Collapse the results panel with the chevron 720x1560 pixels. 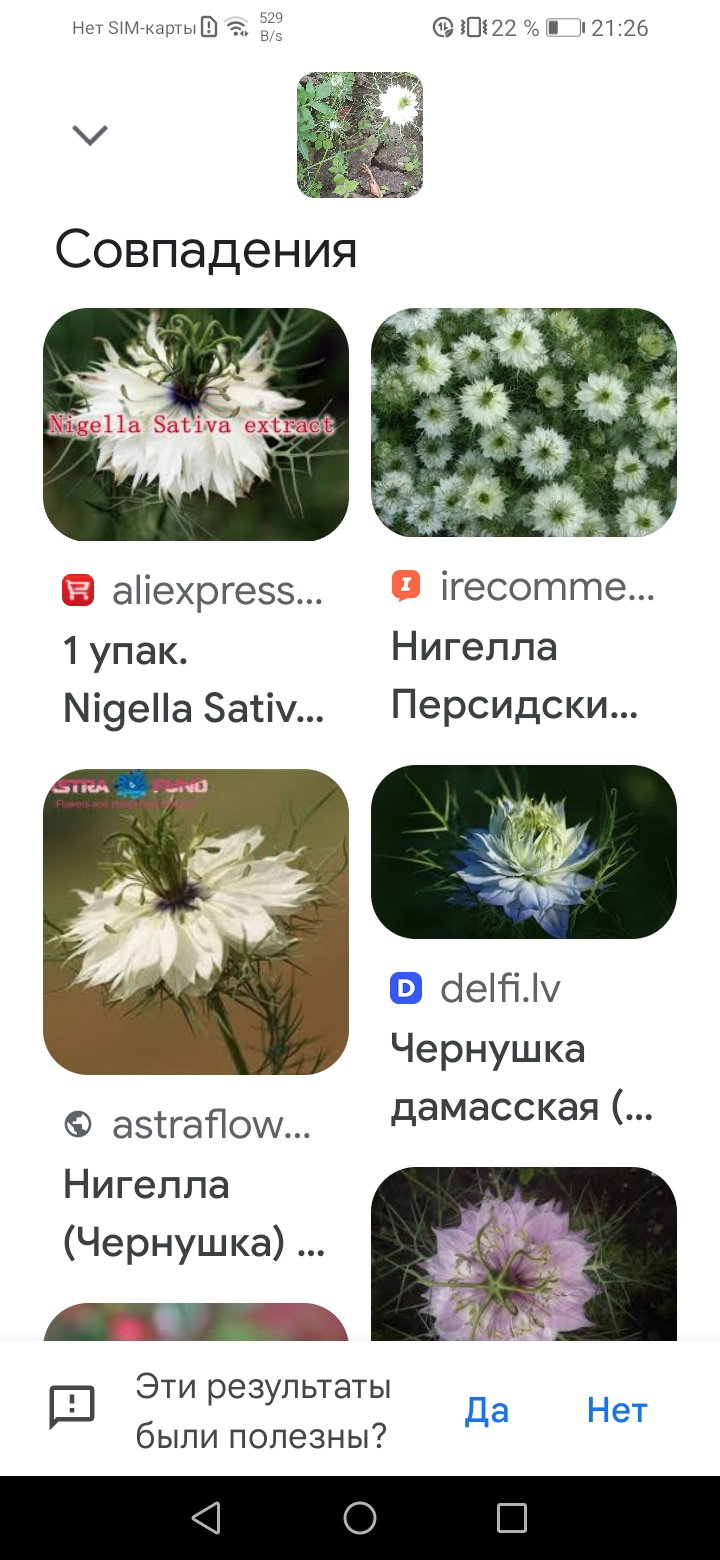(90, 135)
